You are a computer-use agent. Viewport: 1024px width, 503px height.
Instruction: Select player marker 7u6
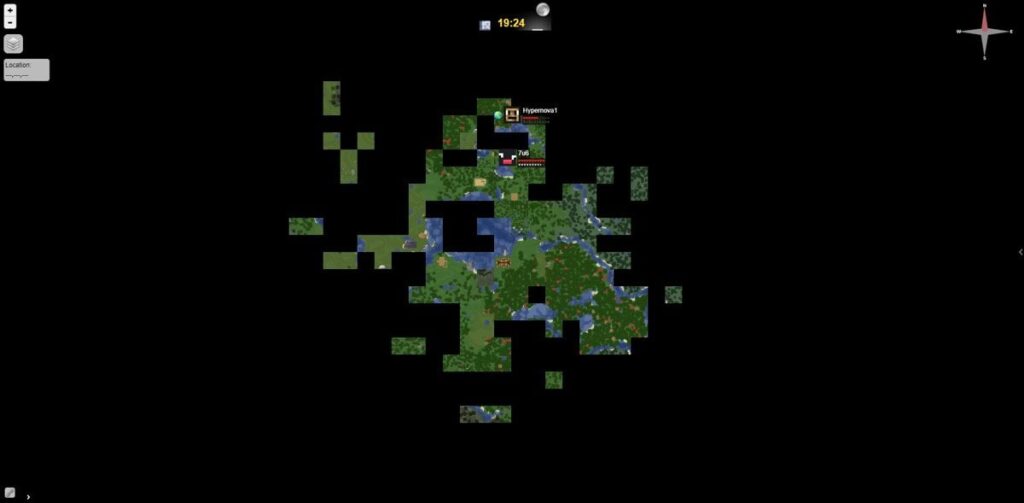pos(508,157)
